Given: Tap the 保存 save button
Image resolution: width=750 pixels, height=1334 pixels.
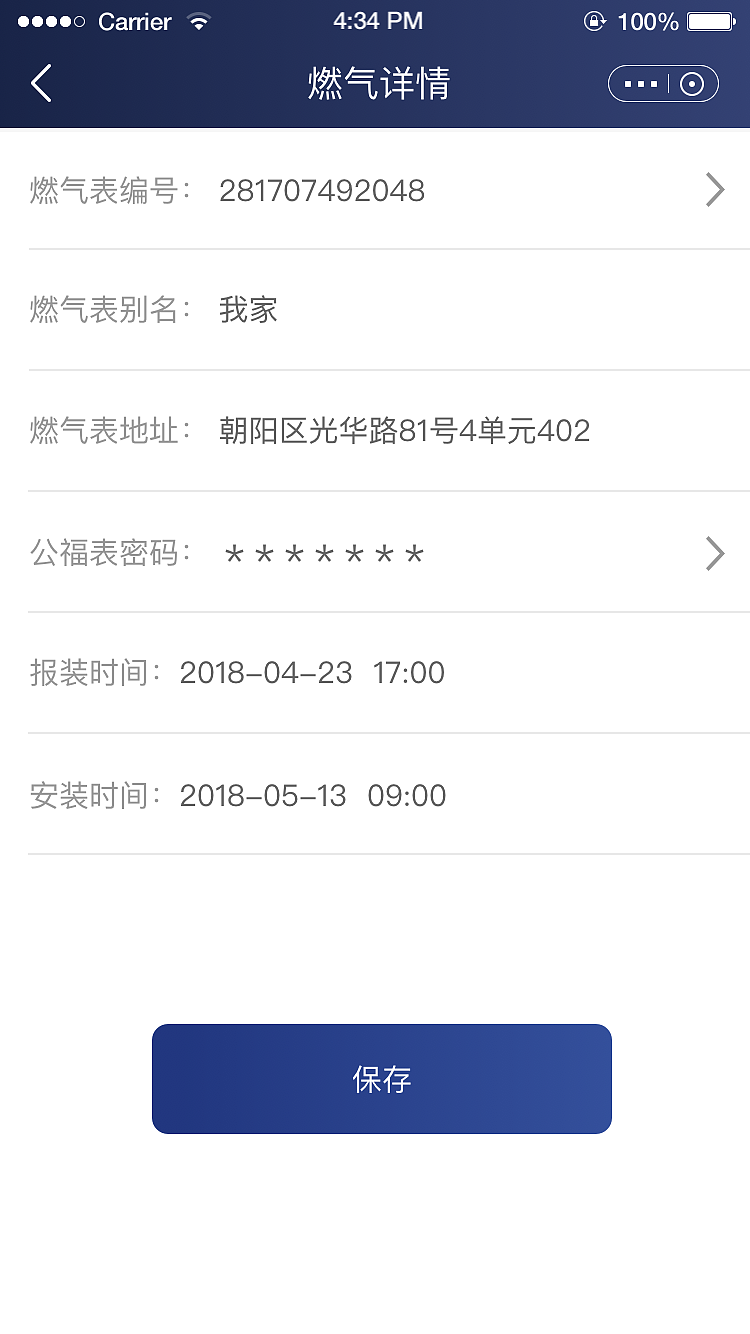Looking at the screenshot, I should 381,1079.
